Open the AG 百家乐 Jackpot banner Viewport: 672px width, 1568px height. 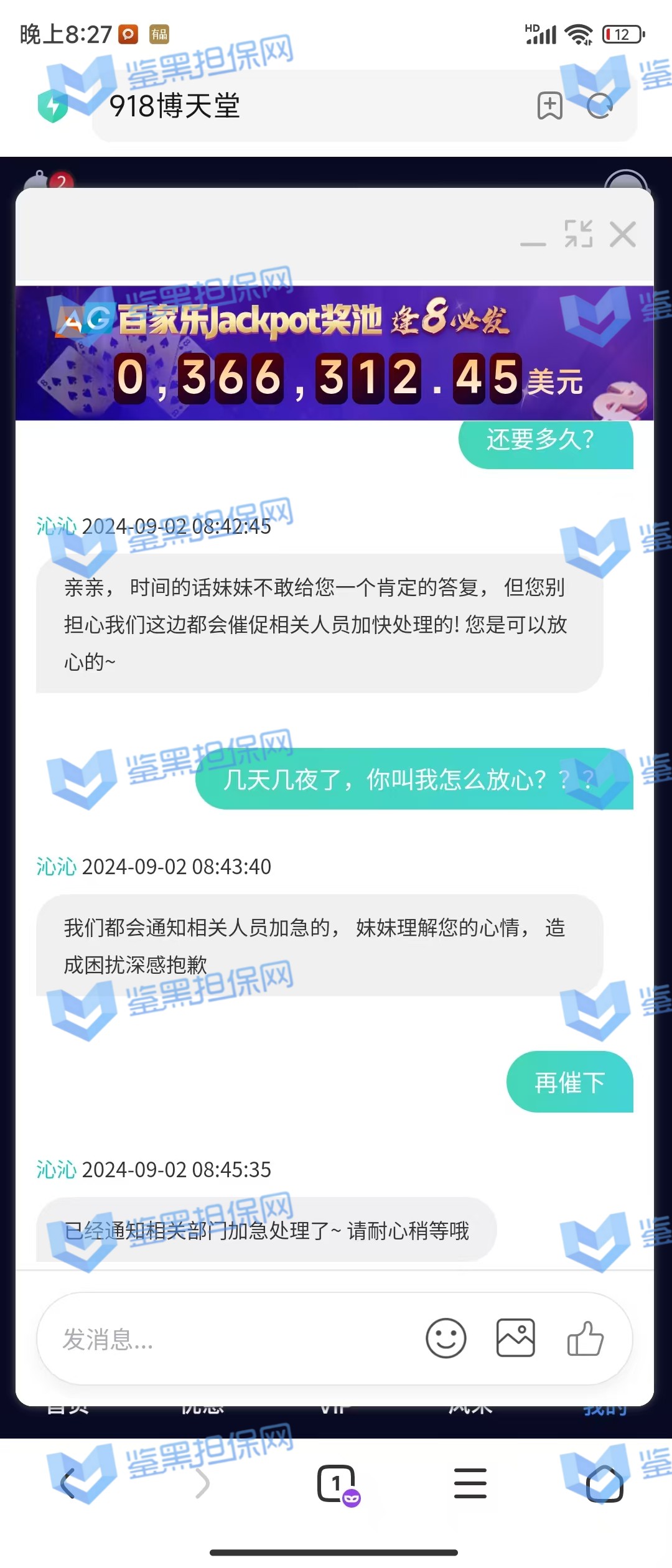pos(335,353)
